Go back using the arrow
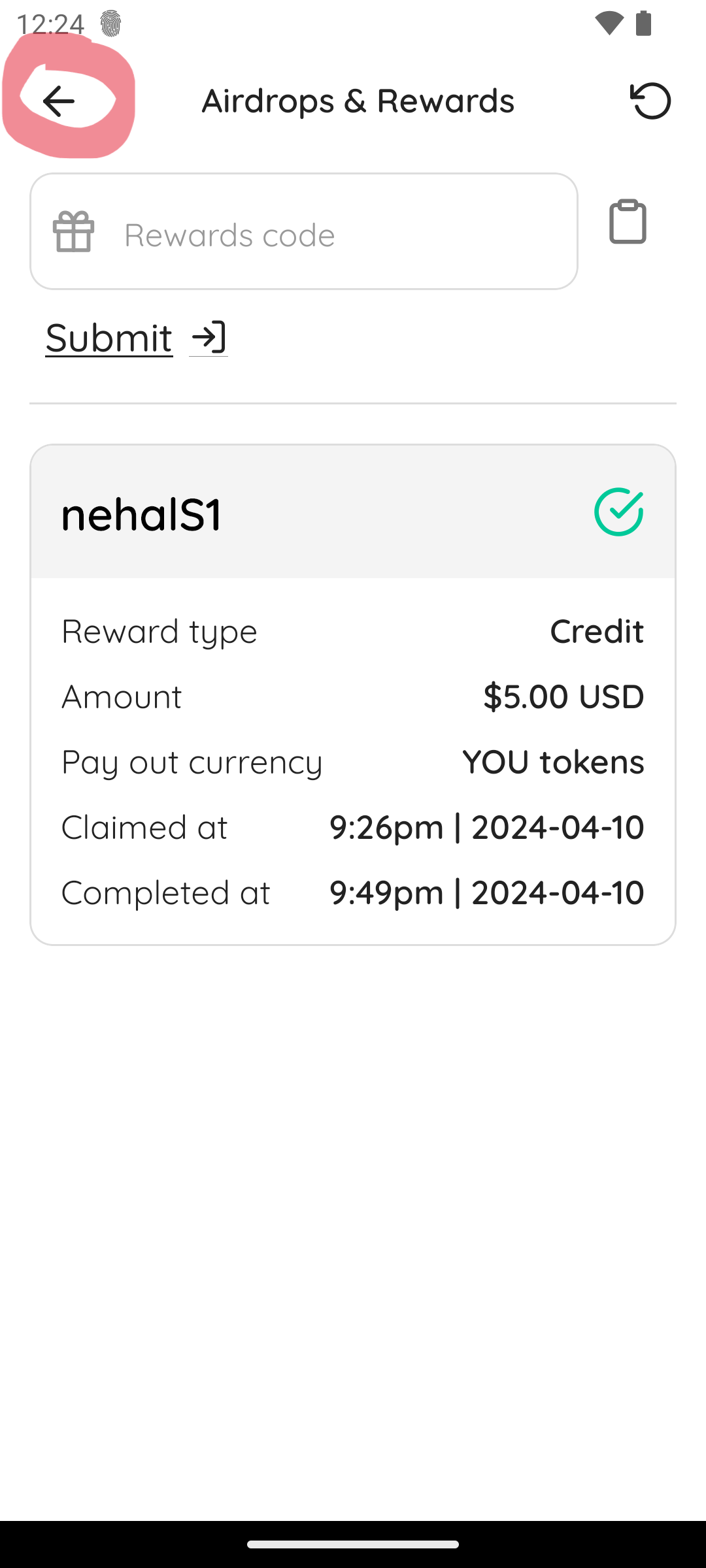Screen dimensions: 706x1568 click(x=59, y=101)
